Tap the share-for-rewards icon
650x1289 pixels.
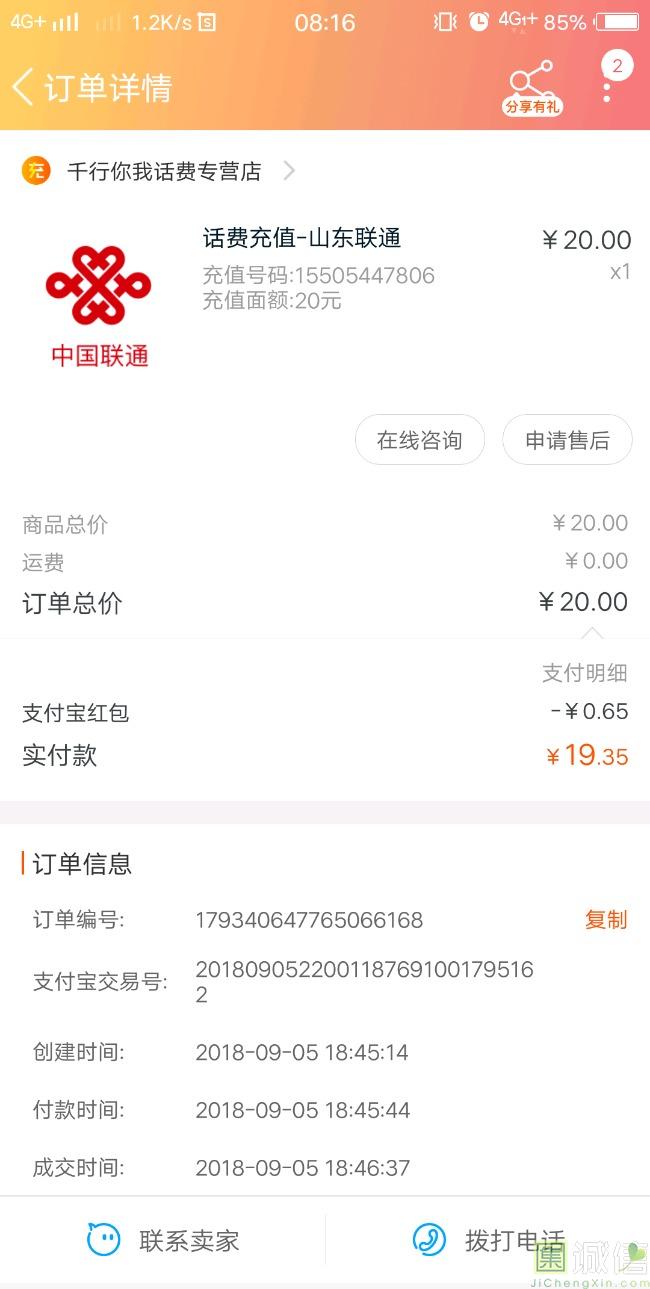(x=532, y=88)
